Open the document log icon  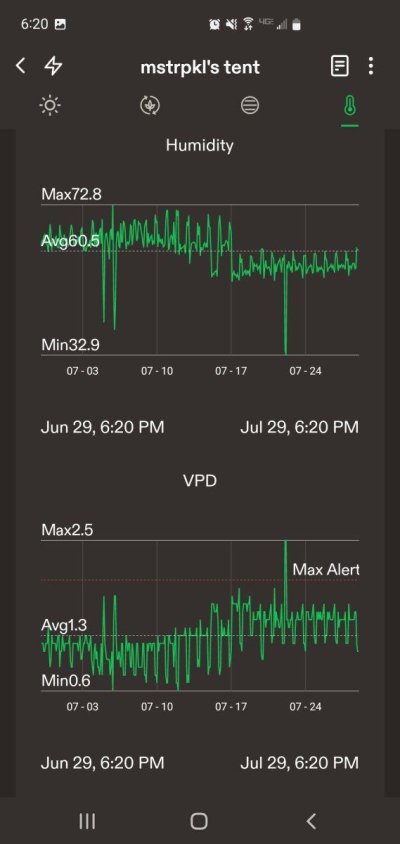point(339,66)
